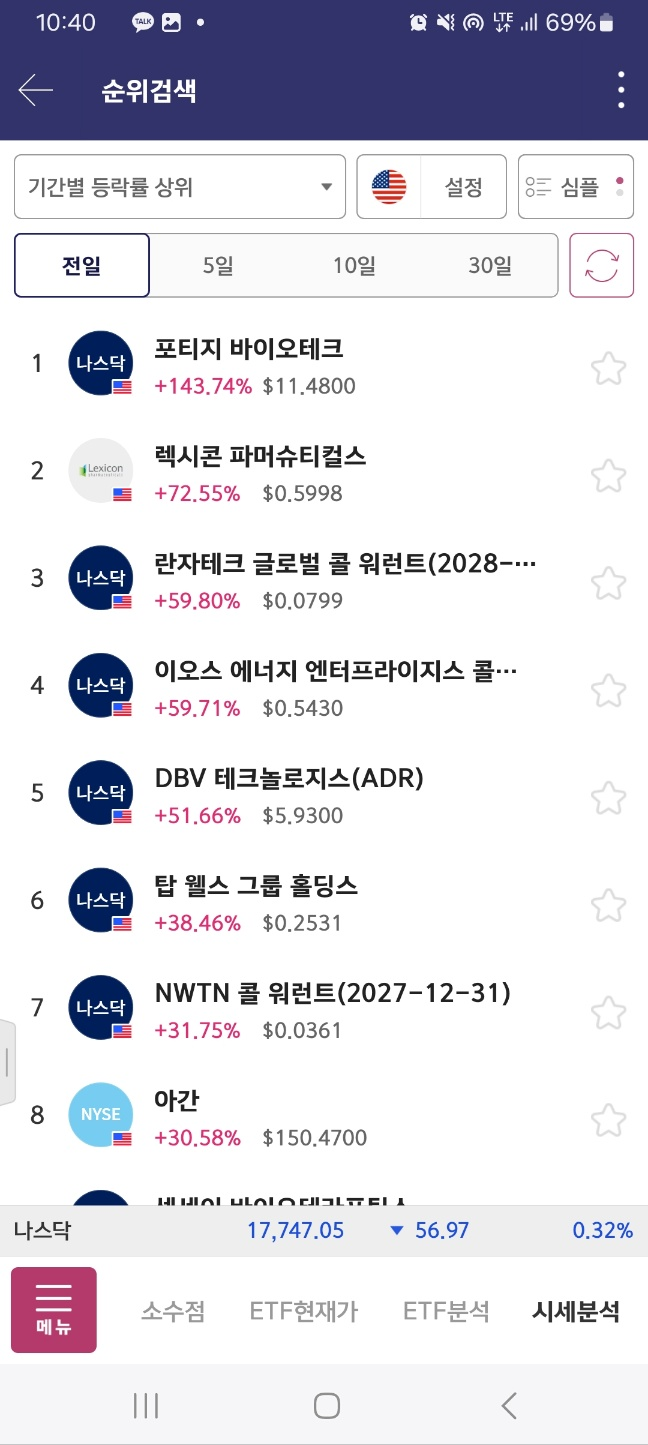Go back using the top-left arrow

click(35, 91)
